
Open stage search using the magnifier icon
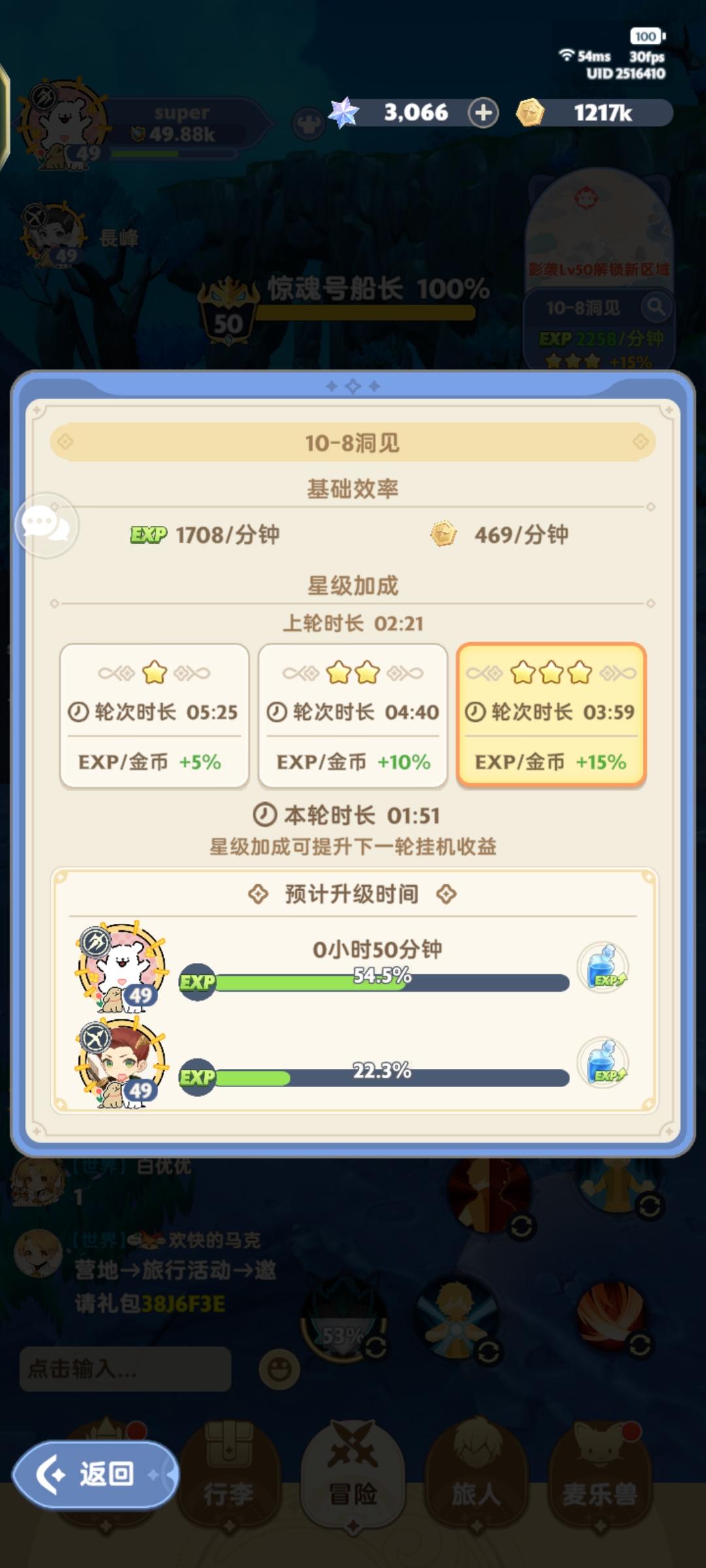pos(656,308)
